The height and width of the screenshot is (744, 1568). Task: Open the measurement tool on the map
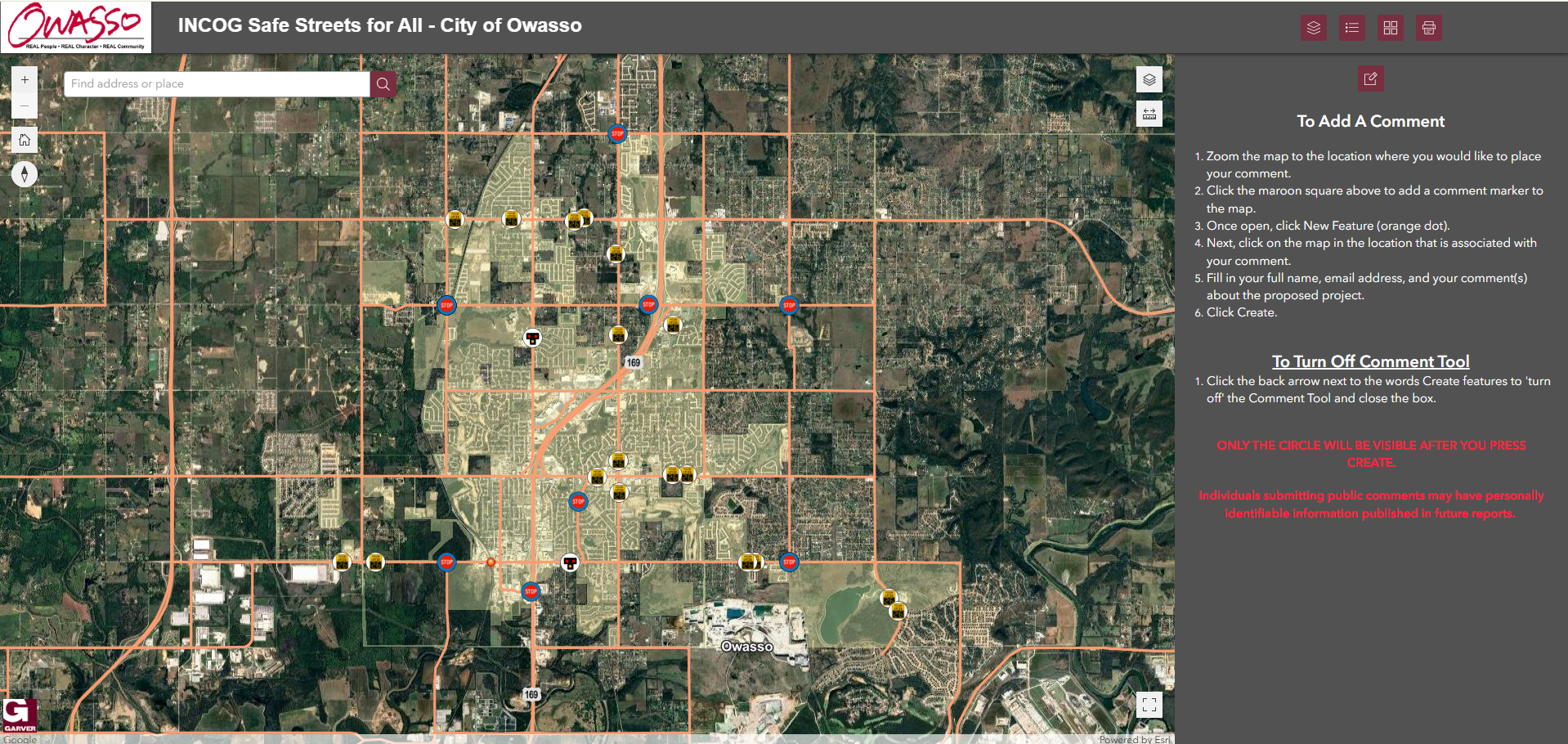point(1149,114)
